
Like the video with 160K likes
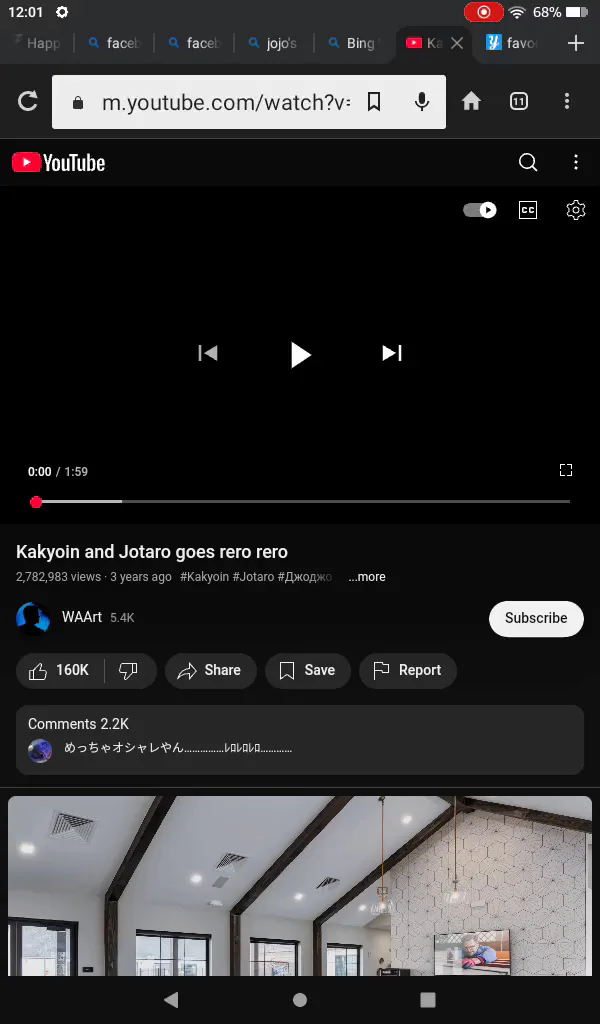tap(60, 671)
